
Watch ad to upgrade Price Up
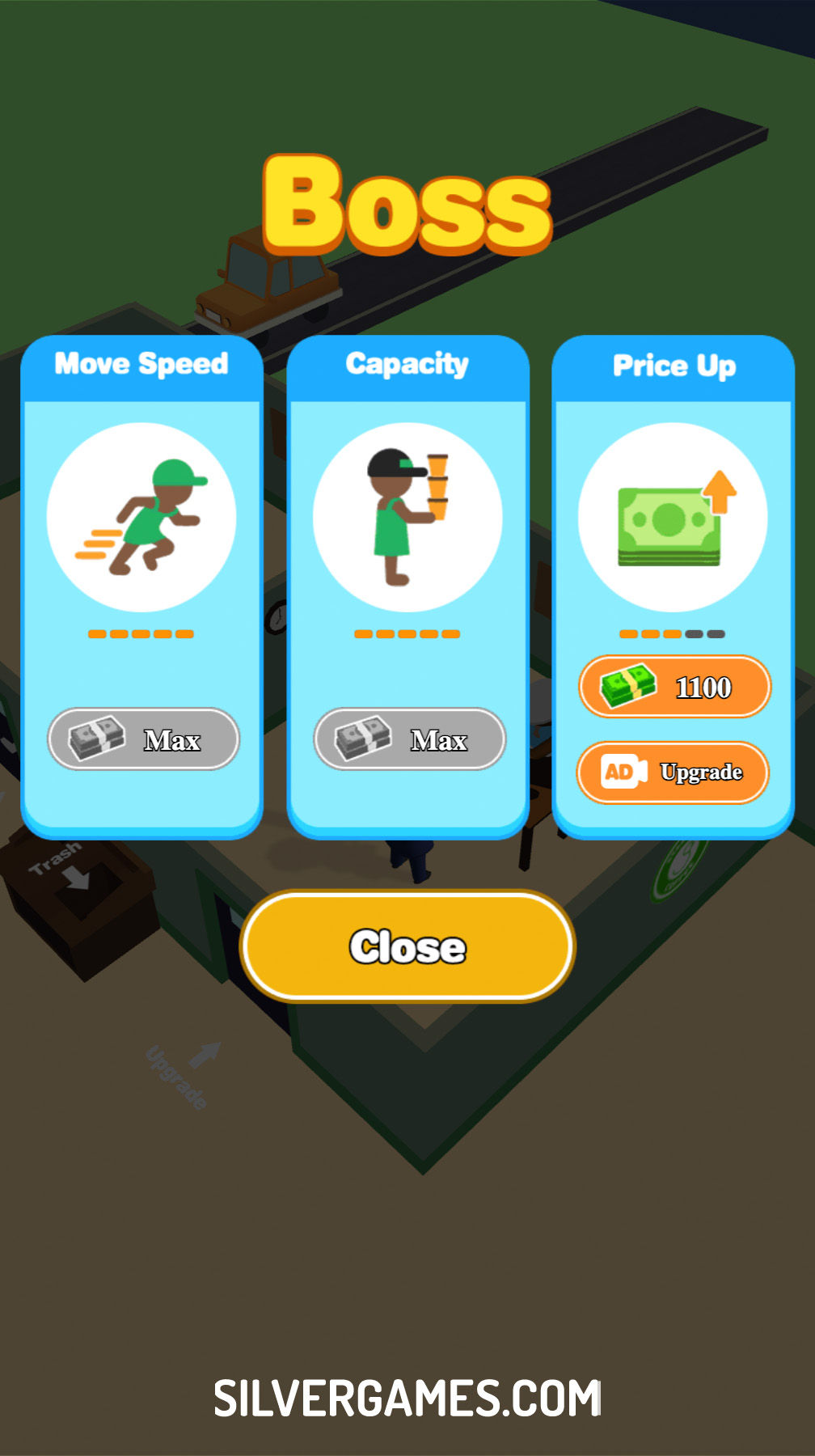tap(673, 772)
